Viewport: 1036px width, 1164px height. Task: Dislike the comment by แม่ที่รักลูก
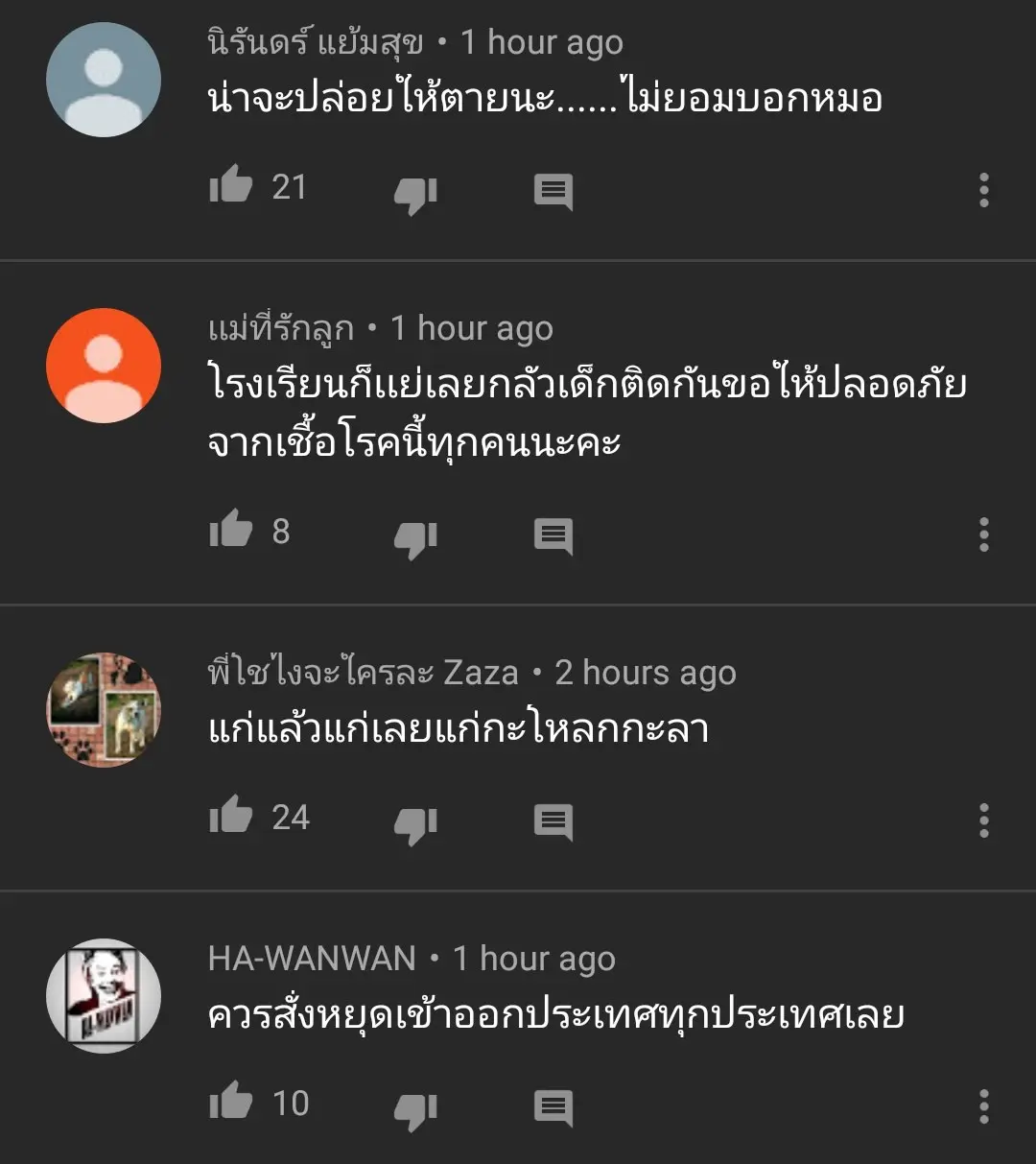(x=415, y=537)
